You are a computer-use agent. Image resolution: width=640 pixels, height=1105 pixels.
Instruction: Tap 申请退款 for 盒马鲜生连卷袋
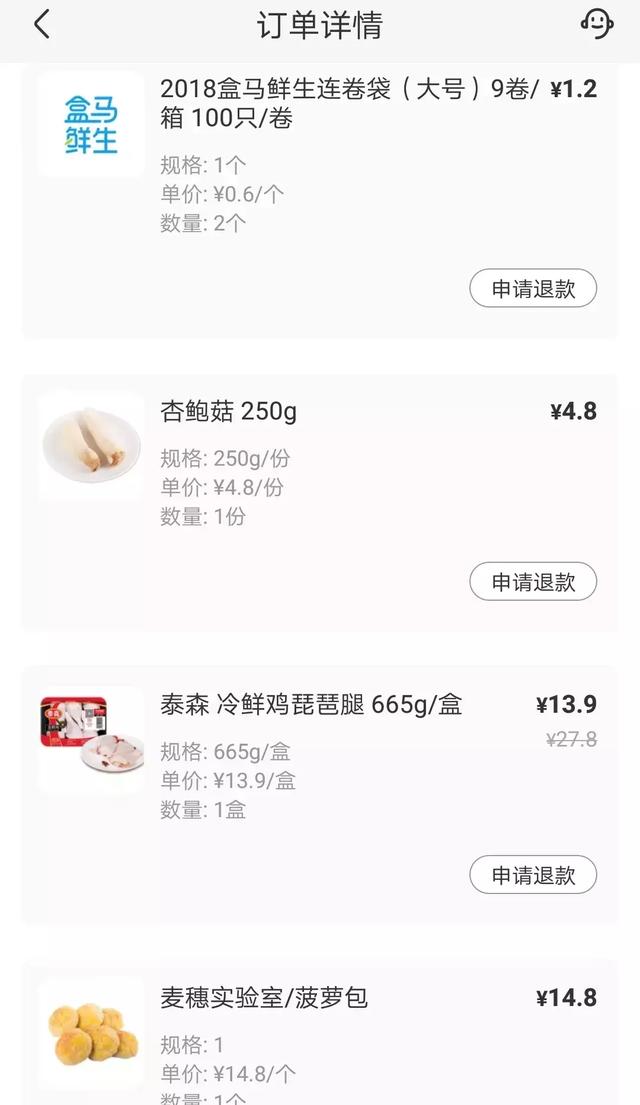click(533, 289)
